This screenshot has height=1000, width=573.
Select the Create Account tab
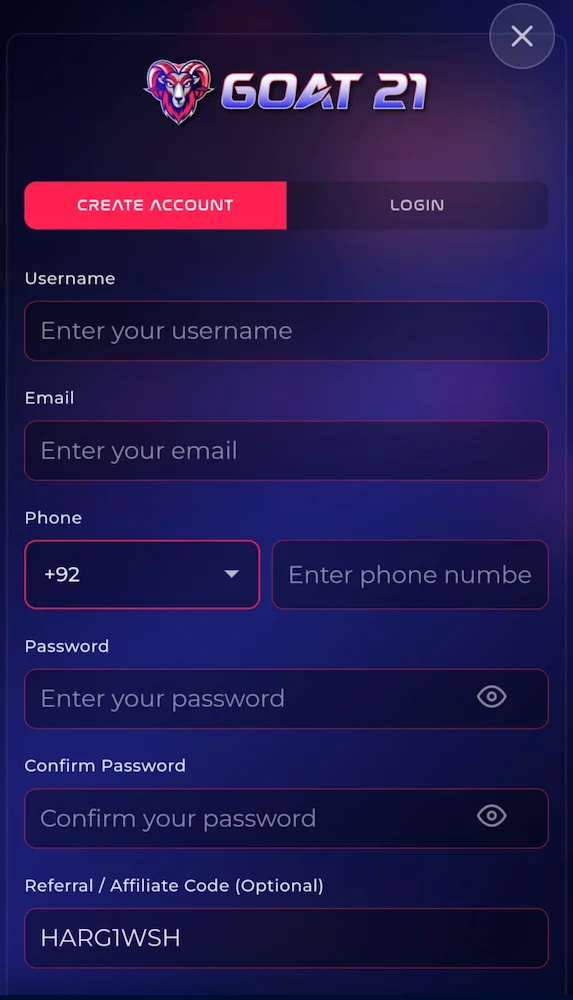pos(155,205)
